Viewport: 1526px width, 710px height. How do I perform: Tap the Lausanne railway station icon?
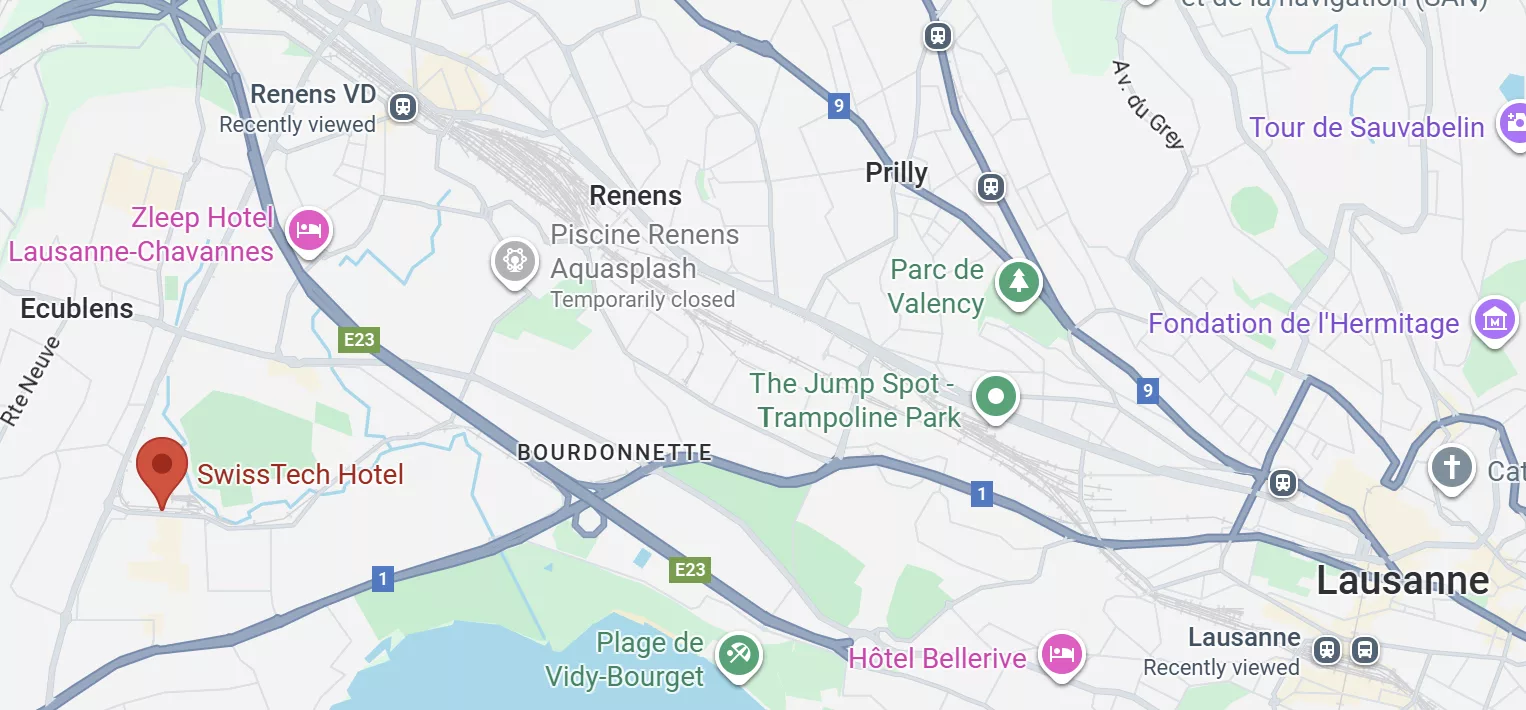click(1327, 649)
